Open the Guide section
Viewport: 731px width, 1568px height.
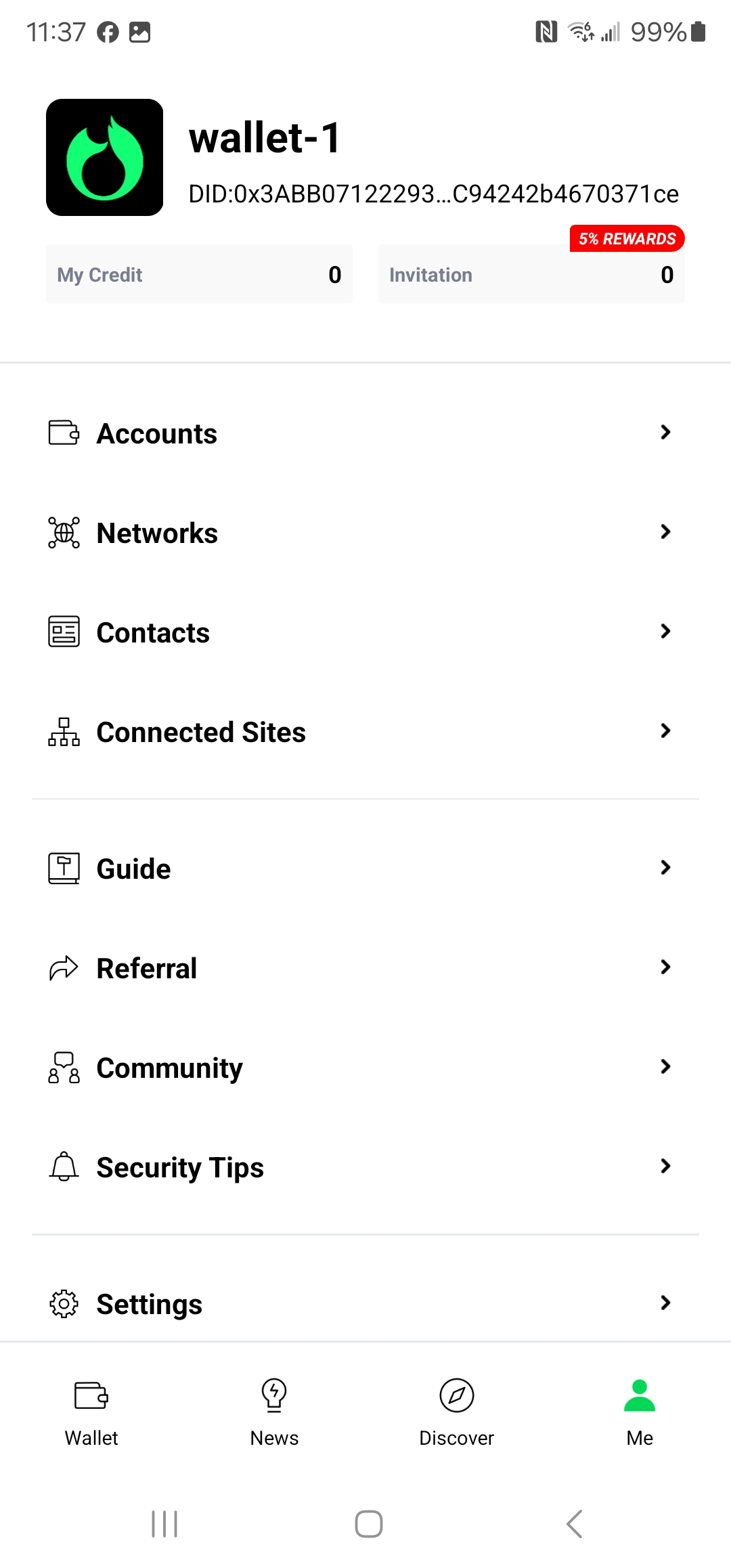365,869
